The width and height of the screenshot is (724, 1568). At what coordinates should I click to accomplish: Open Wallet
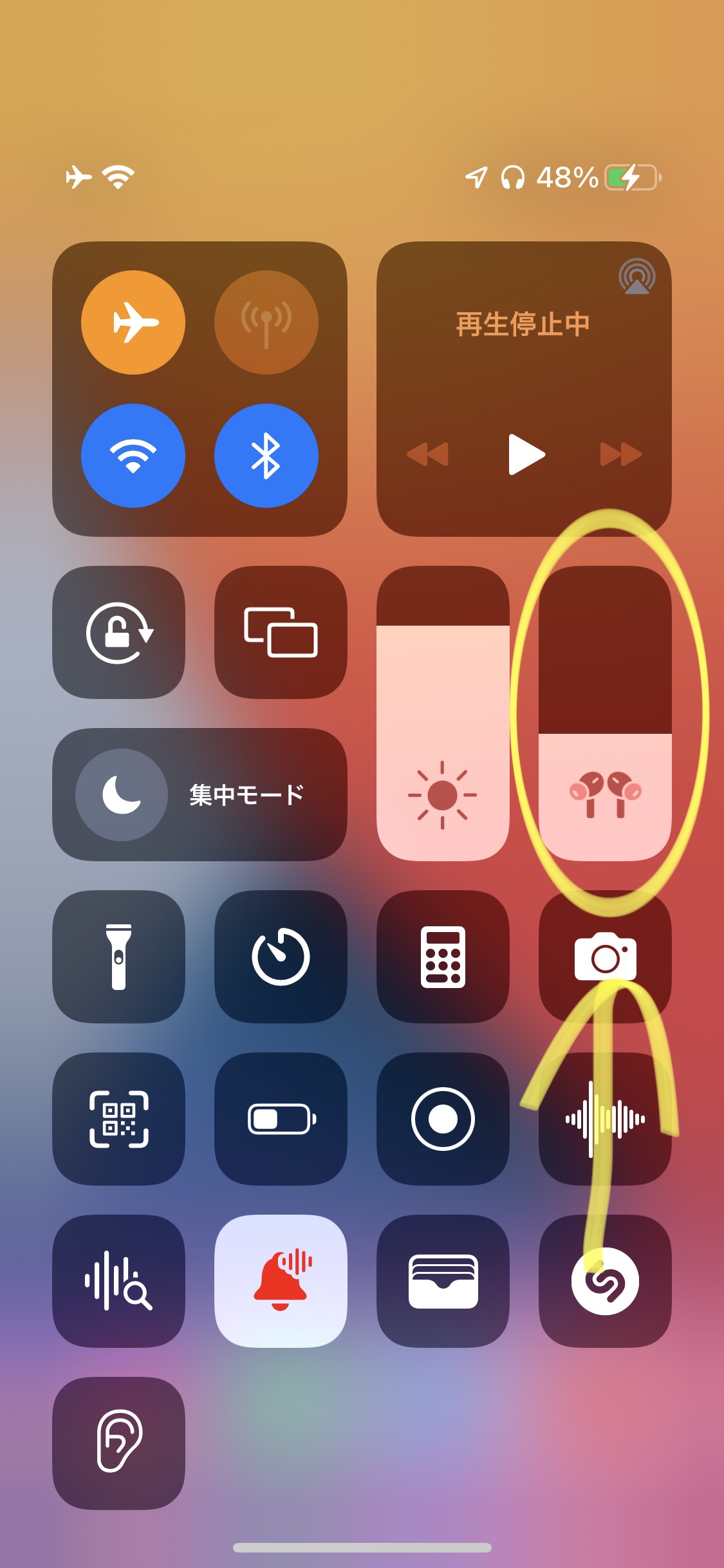click(443, 1282)
